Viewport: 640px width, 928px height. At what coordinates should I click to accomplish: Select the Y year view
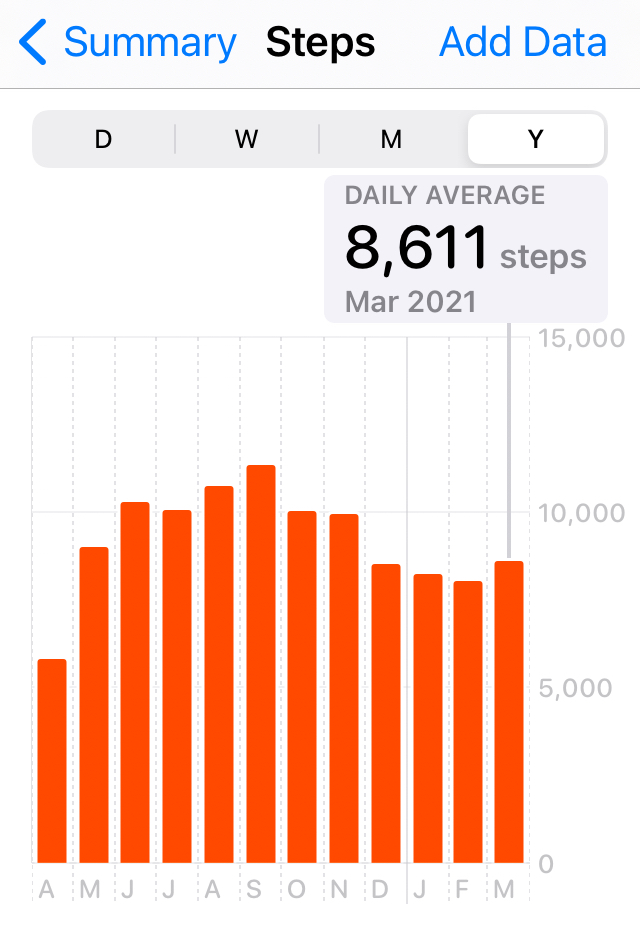tap(535, 139)
